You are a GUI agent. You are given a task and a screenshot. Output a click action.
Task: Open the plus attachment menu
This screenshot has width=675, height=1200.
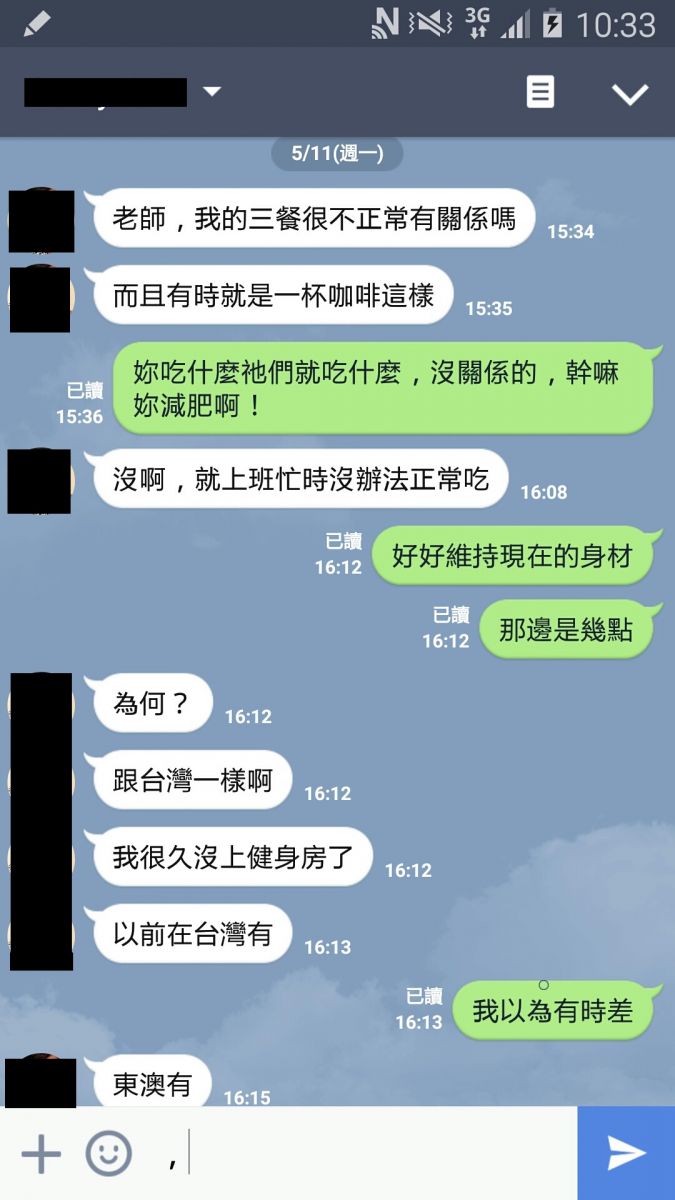41,1154
